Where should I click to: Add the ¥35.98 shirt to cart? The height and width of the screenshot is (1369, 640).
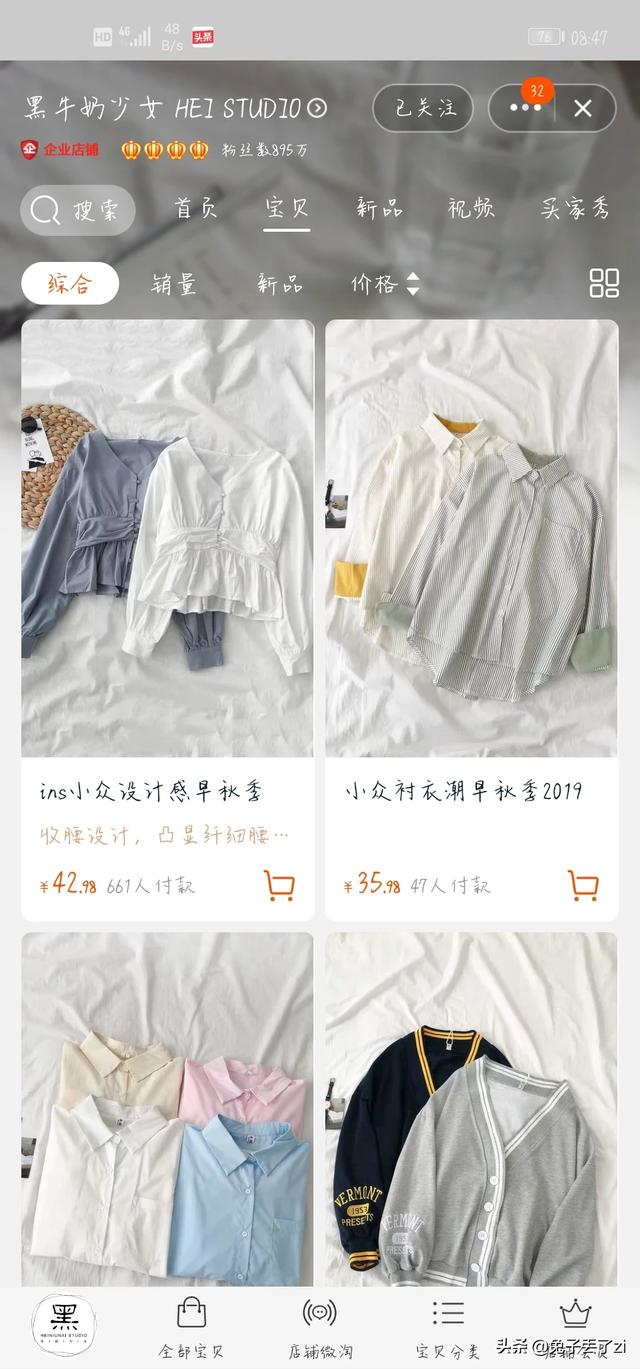[x=583, y=885]
